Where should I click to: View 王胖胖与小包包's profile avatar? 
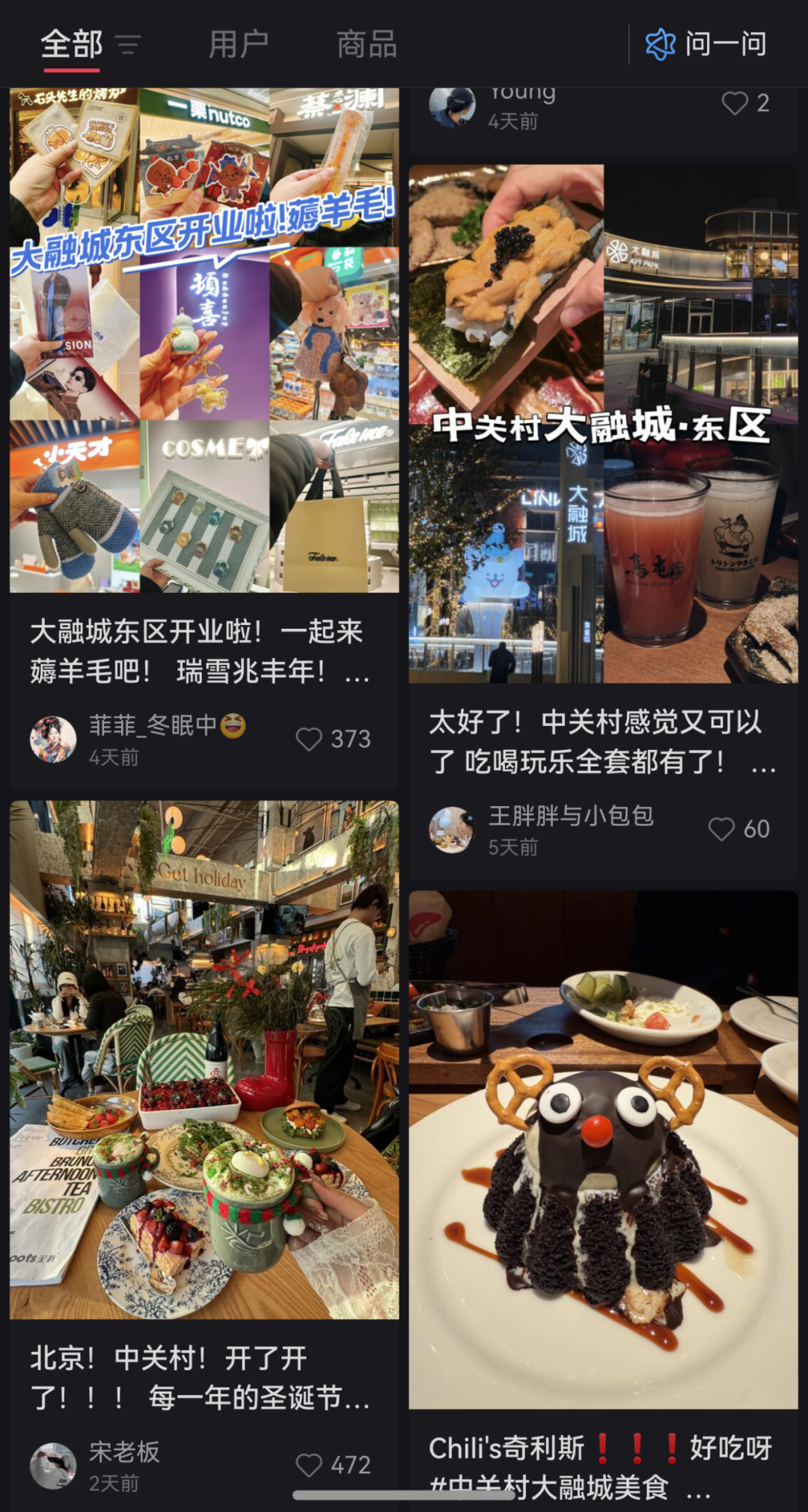(451, 829)
